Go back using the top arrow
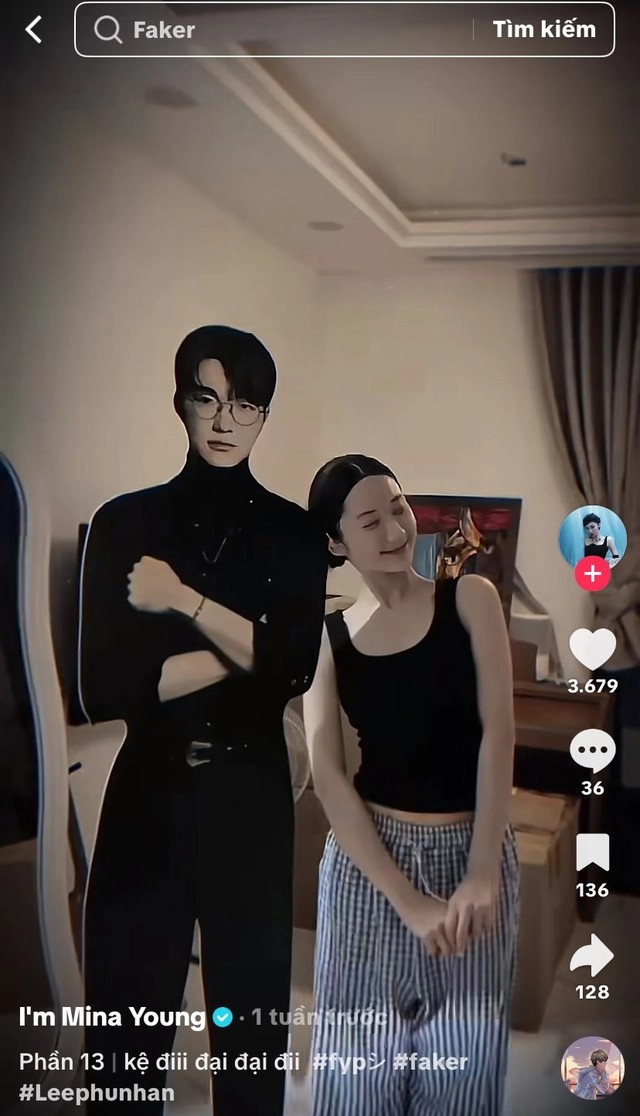This screenshot has width=640, height=1116. [33, 30]
